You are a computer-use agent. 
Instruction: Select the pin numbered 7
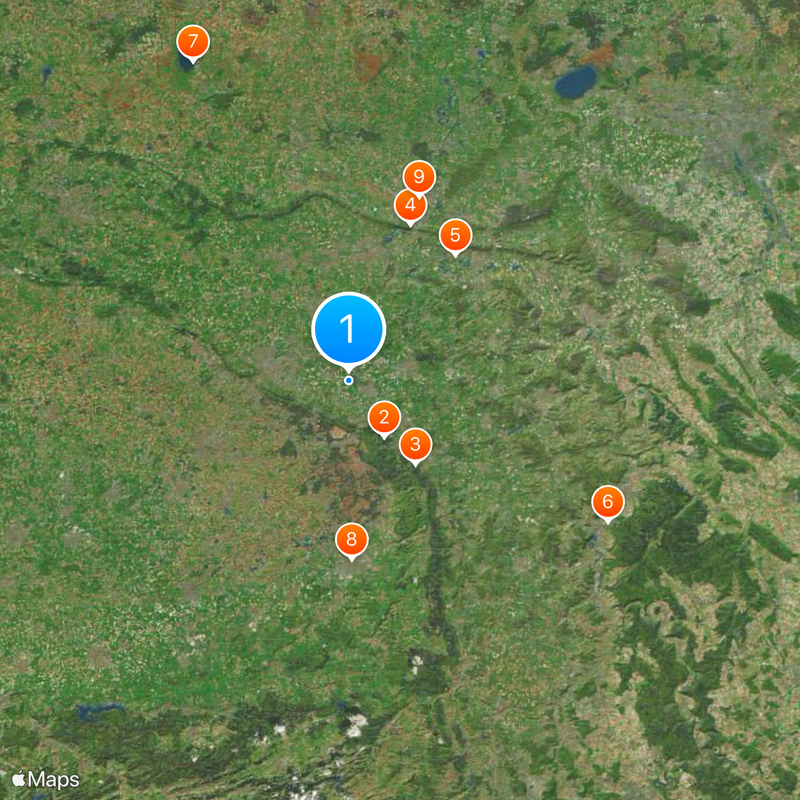(193, 43)
